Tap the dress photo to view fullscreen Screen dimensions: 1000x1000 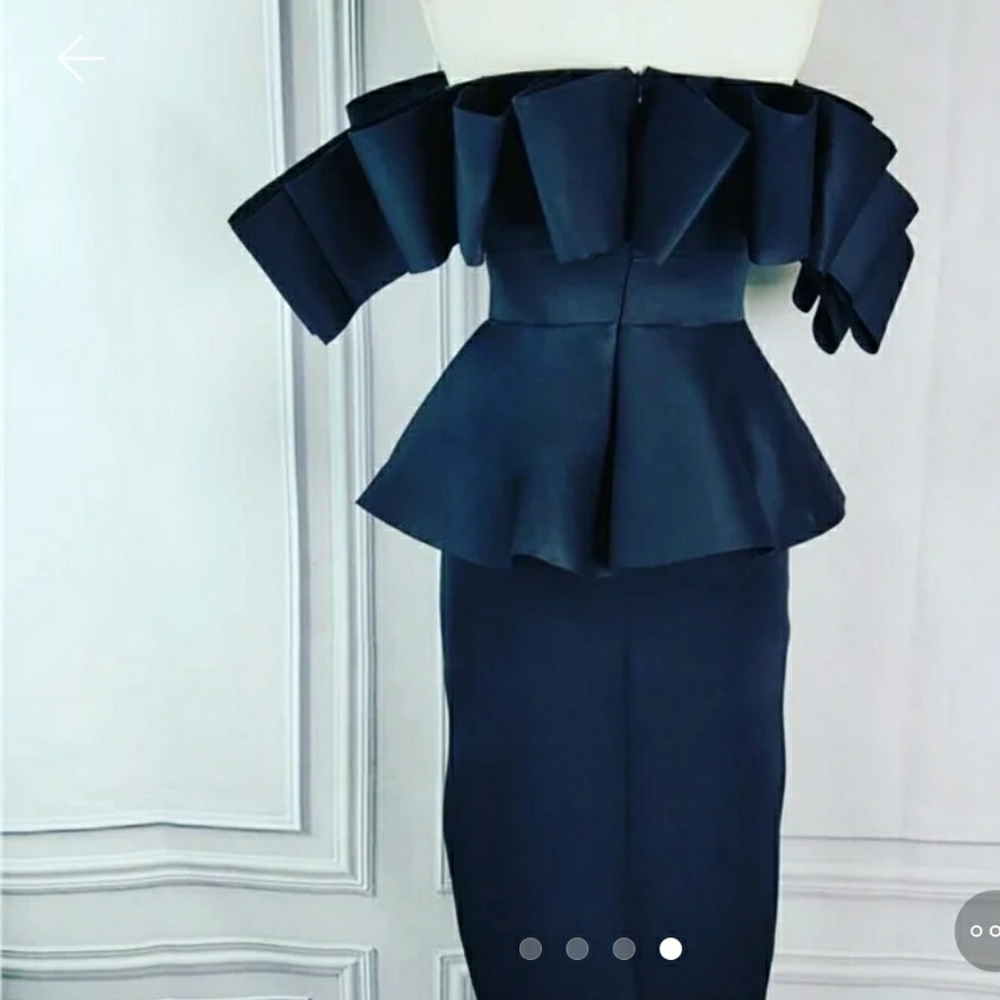pos(600,450)
